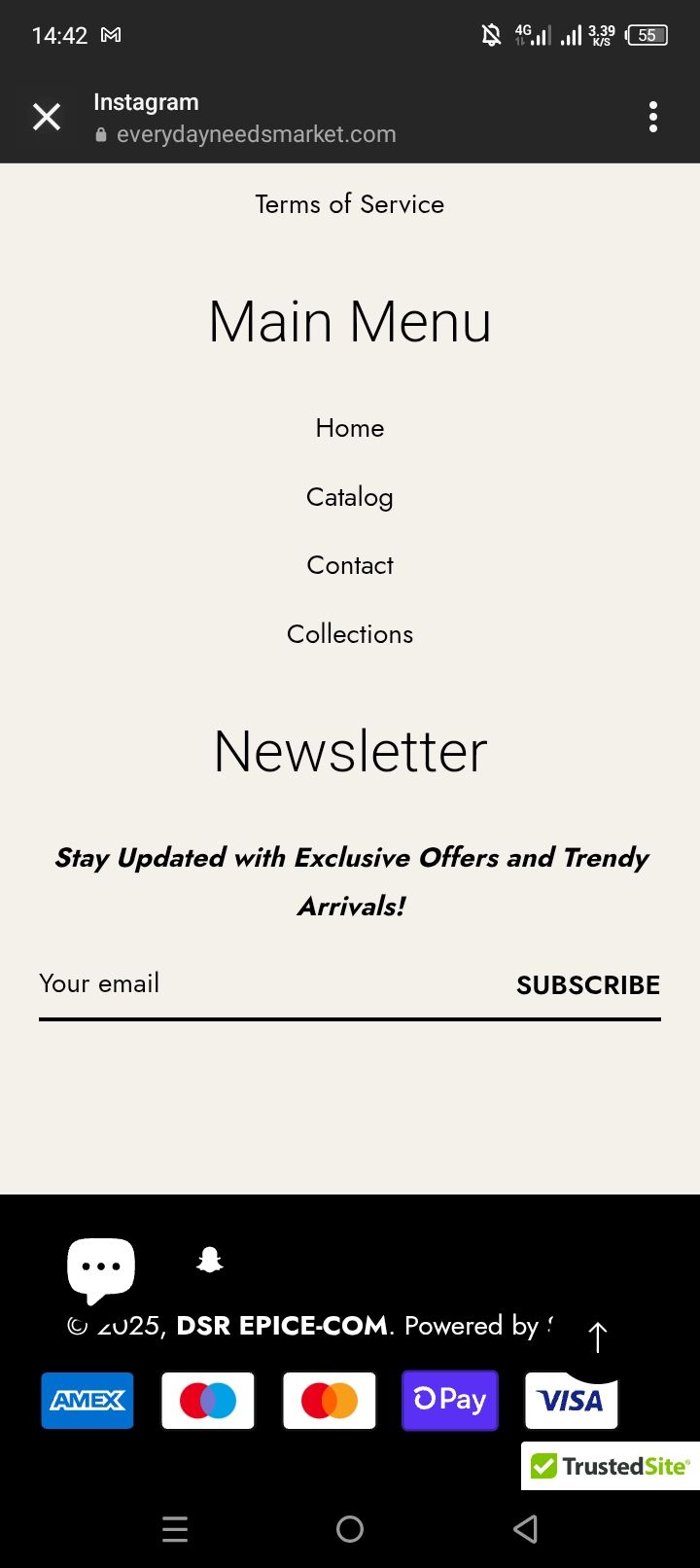The height and width of the screenshot is (1568, 700).
Task: Open the Catalog link
Action: pyautogui.click(x=350, y=497)
